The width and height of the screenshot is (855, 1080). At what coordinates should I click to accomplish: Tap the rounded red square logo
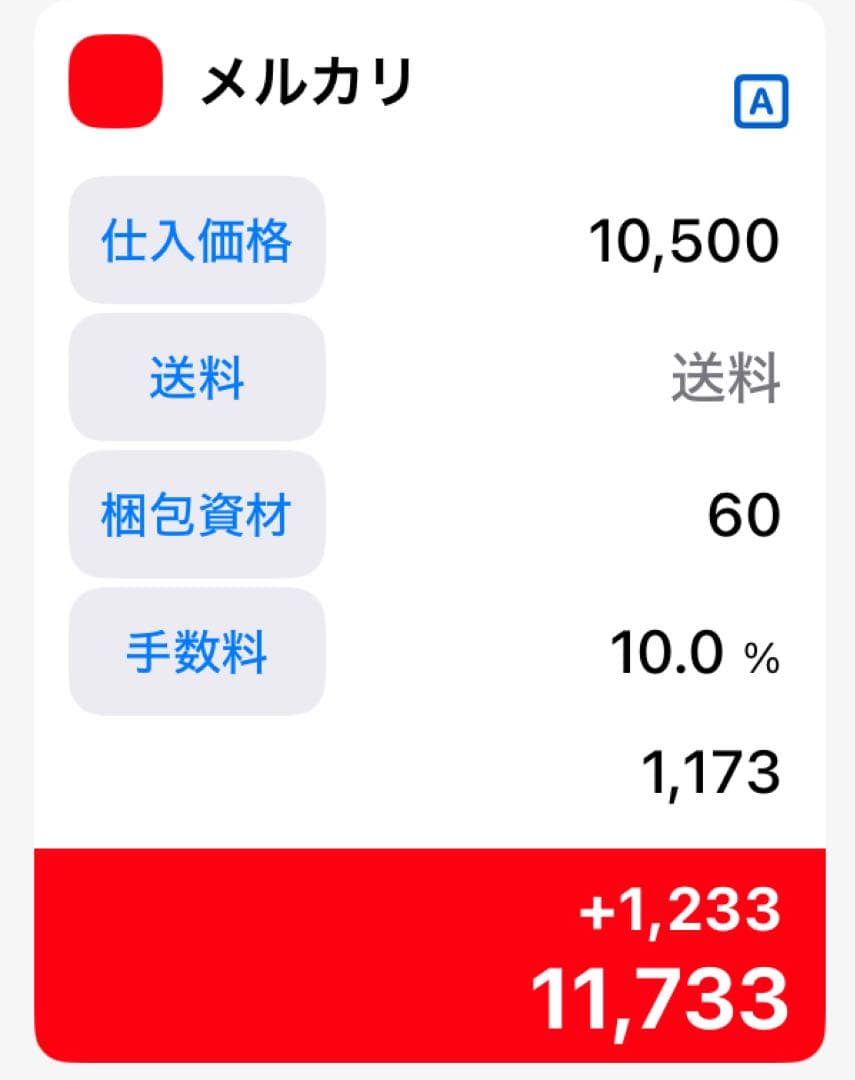[x=115, y=83]
